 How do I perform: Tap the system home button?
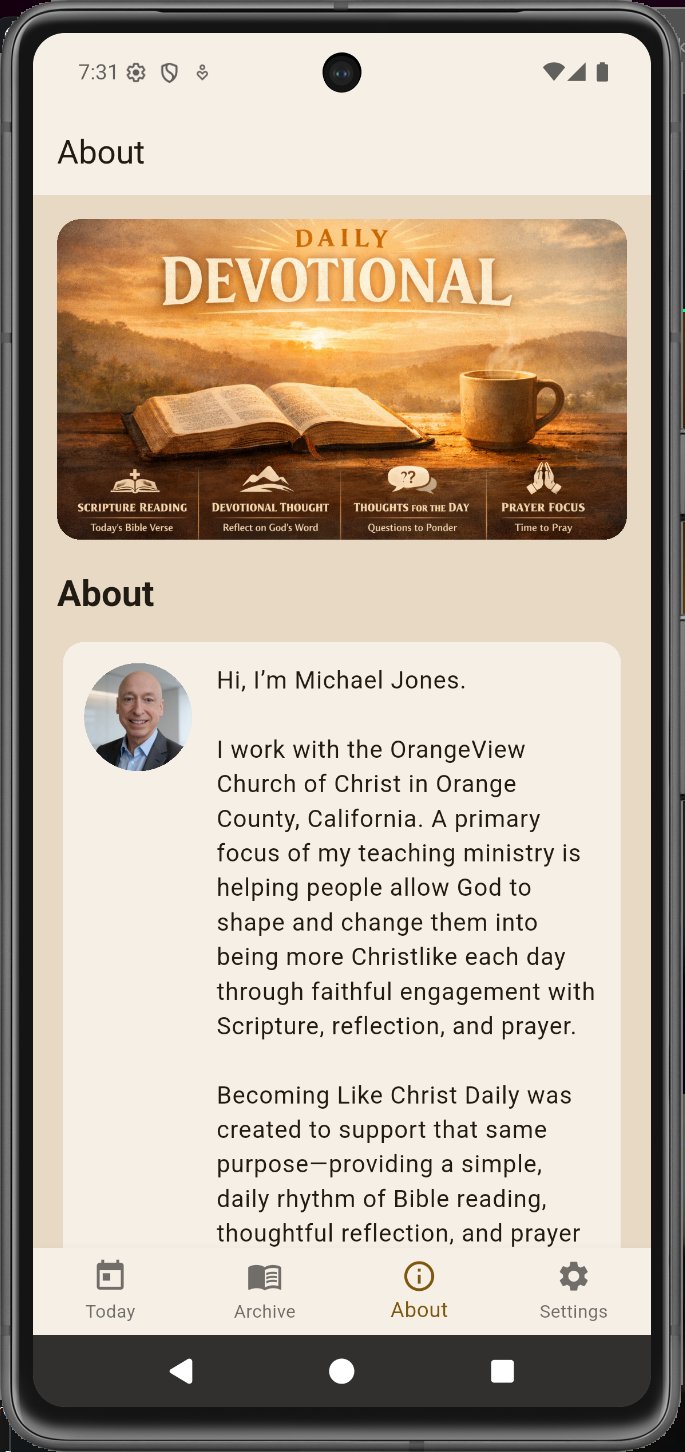[x=342, y=1371]
